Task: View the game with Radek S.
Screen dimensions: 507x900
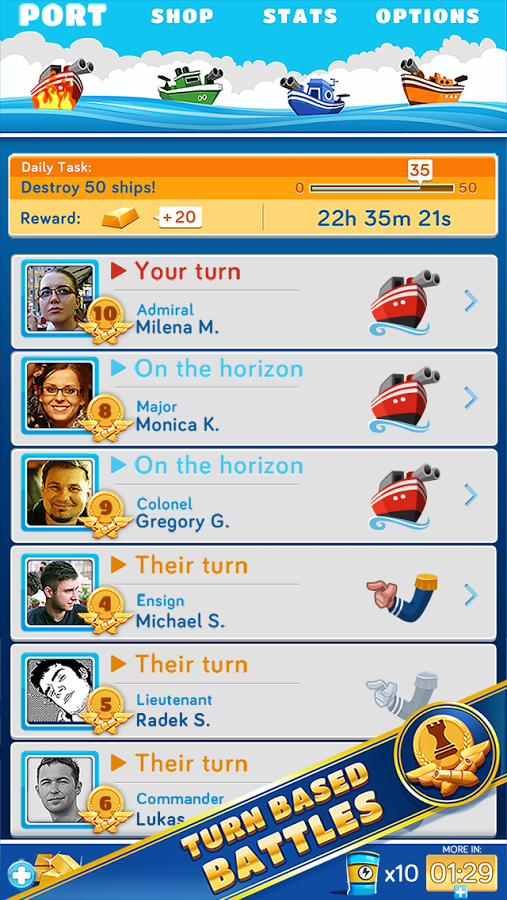Action: tap(254, 690)
